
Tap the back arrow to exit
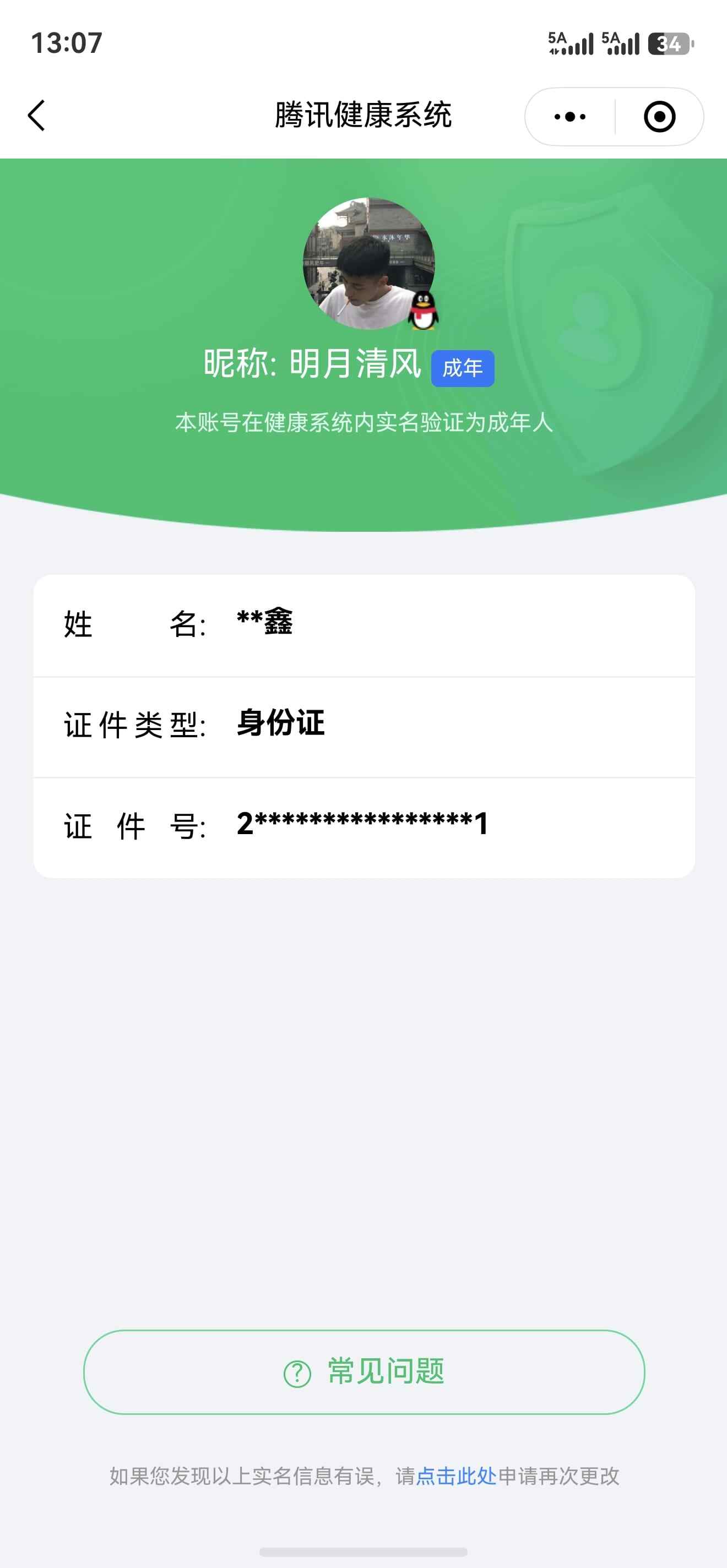point(36,116)
